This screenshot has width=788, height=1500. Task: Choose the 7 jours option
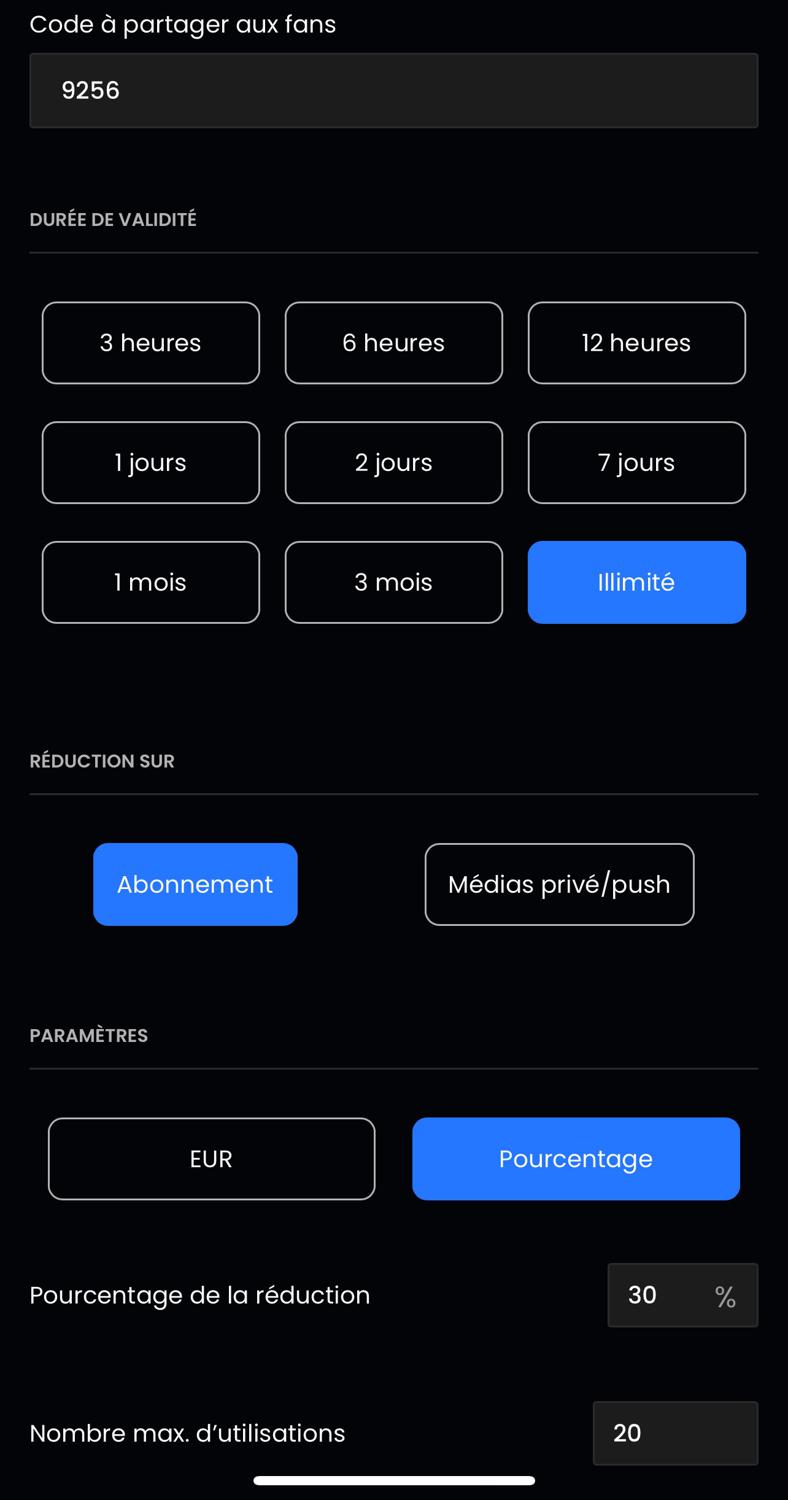pyautogui.click(x=637, y=463)
